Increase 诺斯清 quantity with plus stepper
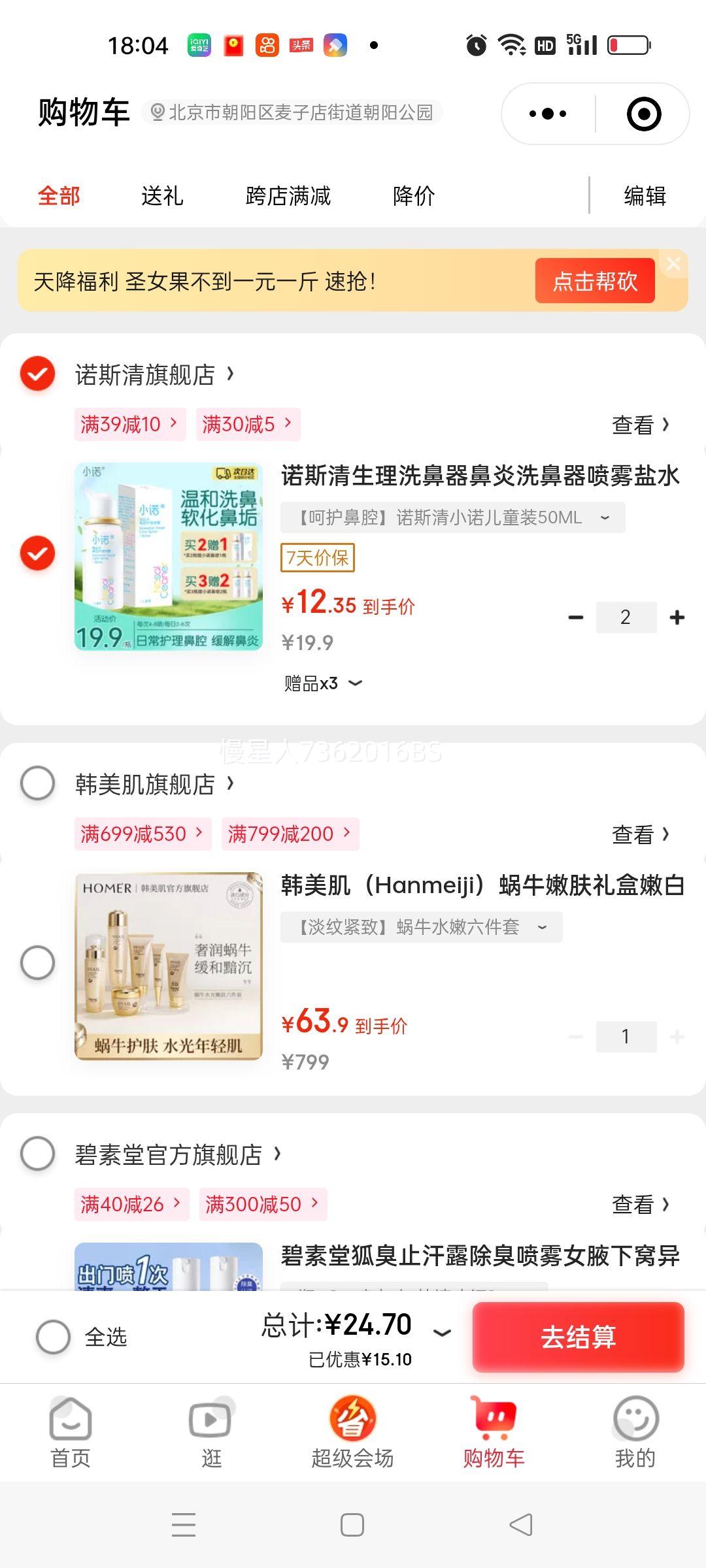The height and width of the screenshot is (1568, 706). (677, 616)
